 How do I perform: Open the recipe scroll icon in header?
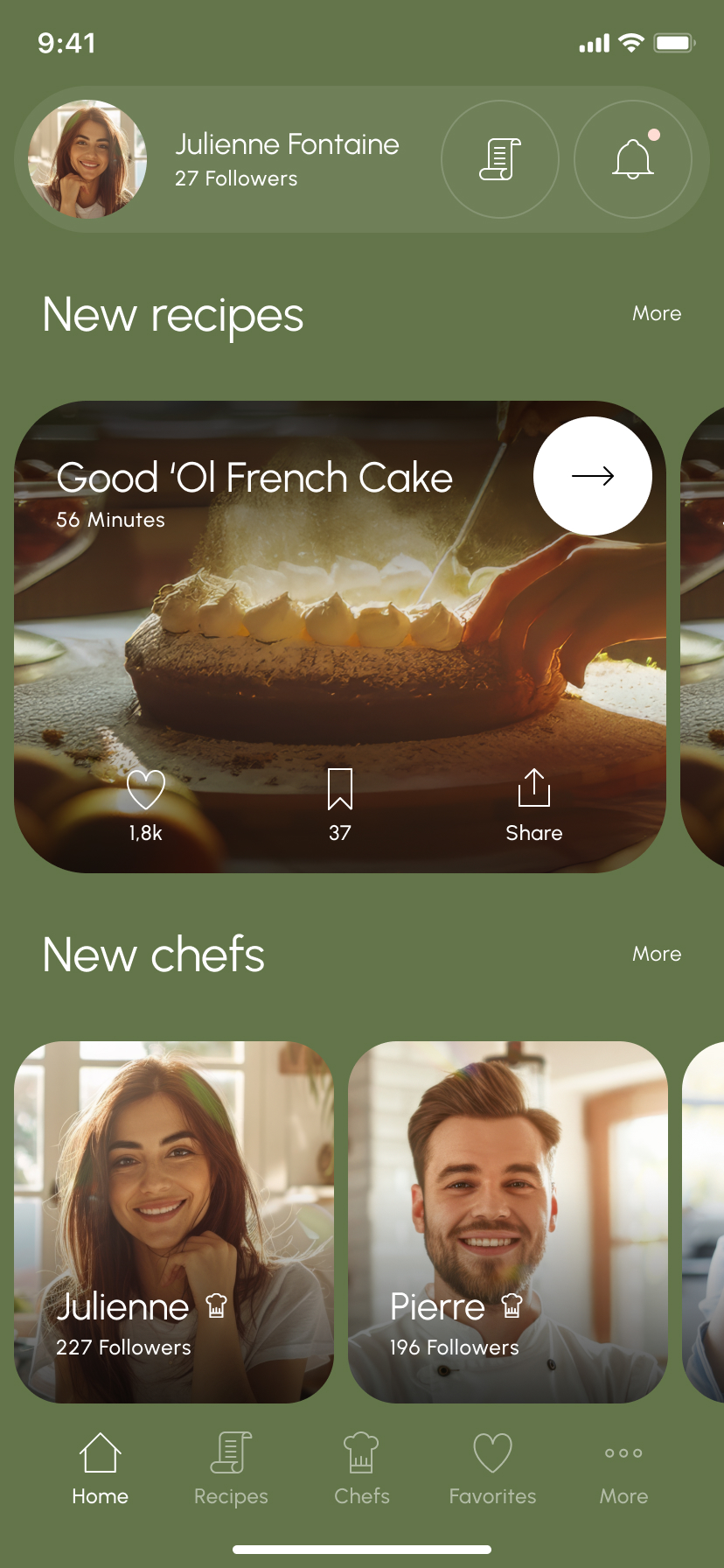click(x=500, y=159)
